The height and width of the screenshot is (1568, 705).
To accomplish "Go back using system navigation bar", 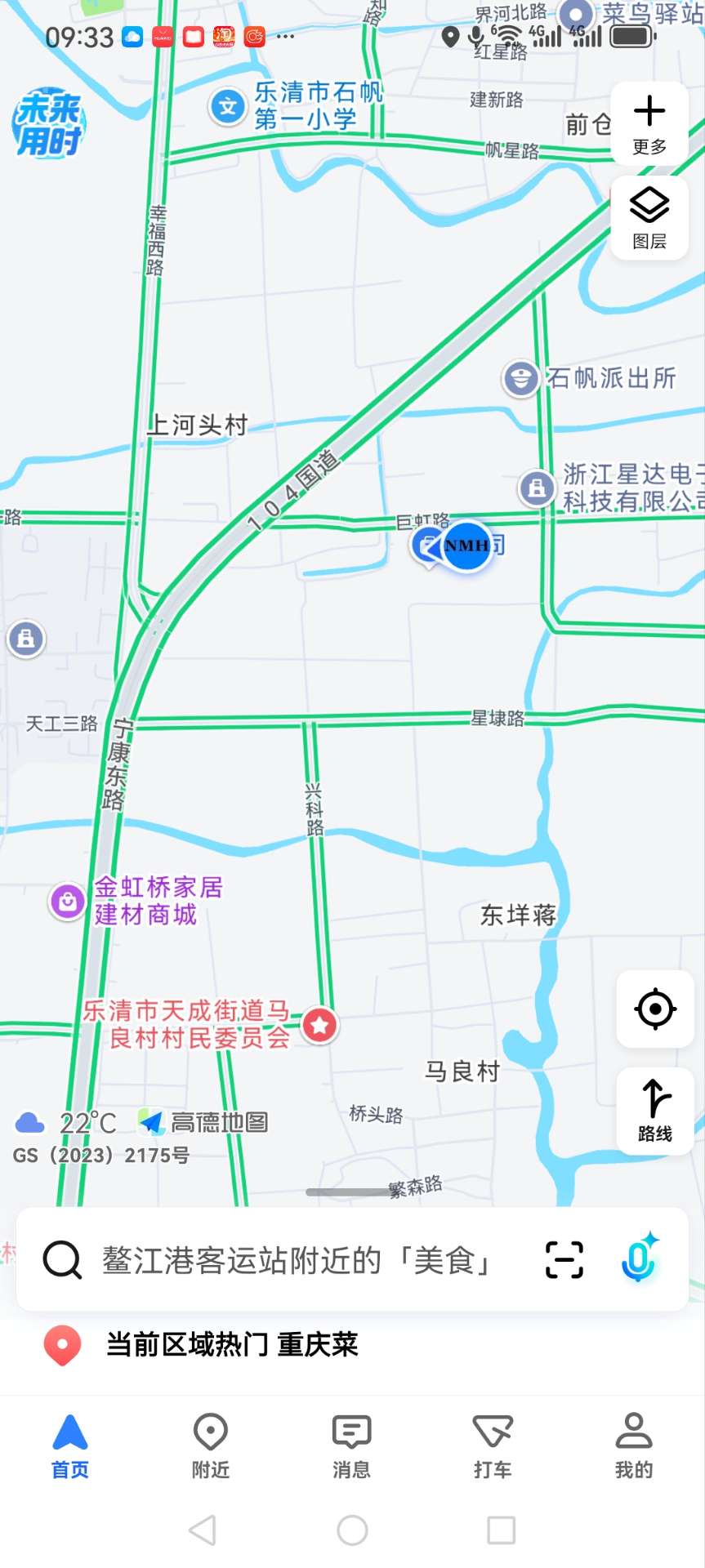I will [x=203, y=1530].
